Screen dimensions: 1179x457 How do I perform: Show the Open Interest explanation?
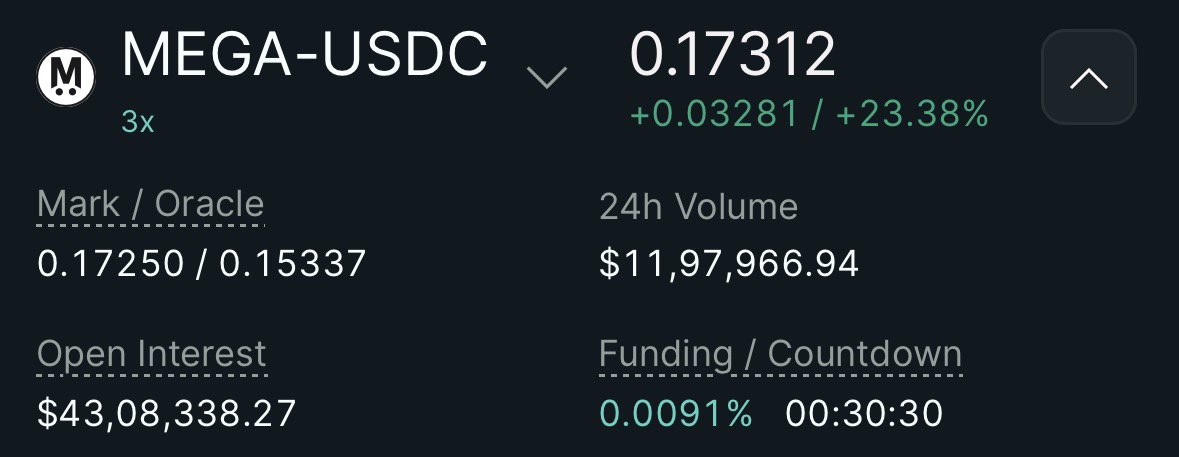[151, 354]
